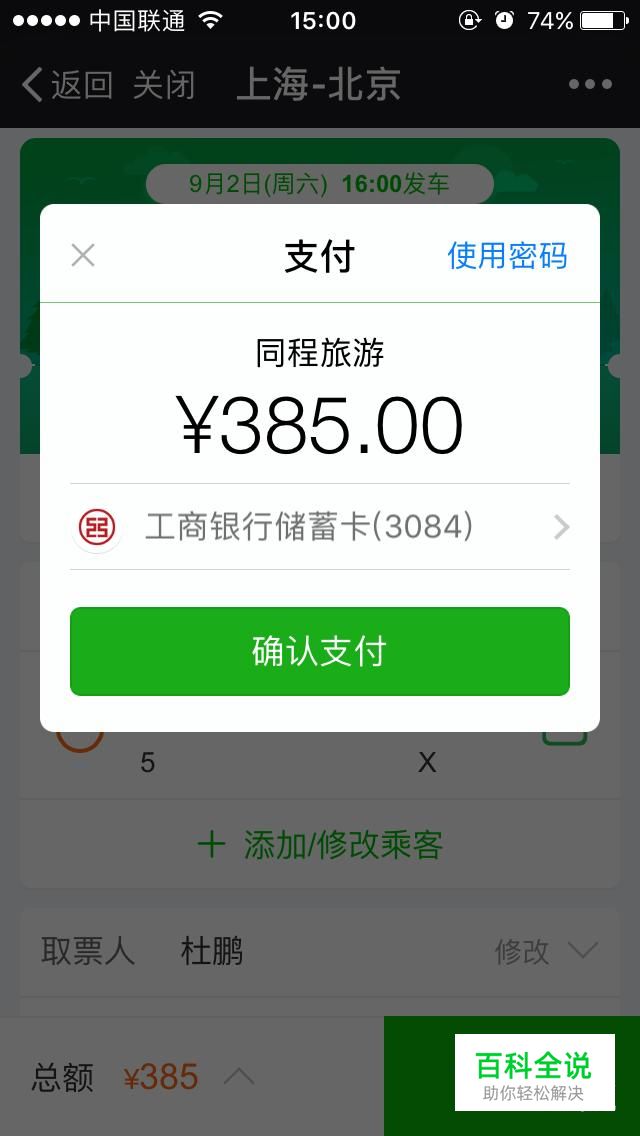Open the three-dot more menu
The image size is (640, 1136).
pyautogui.click(x=590, y=85)
